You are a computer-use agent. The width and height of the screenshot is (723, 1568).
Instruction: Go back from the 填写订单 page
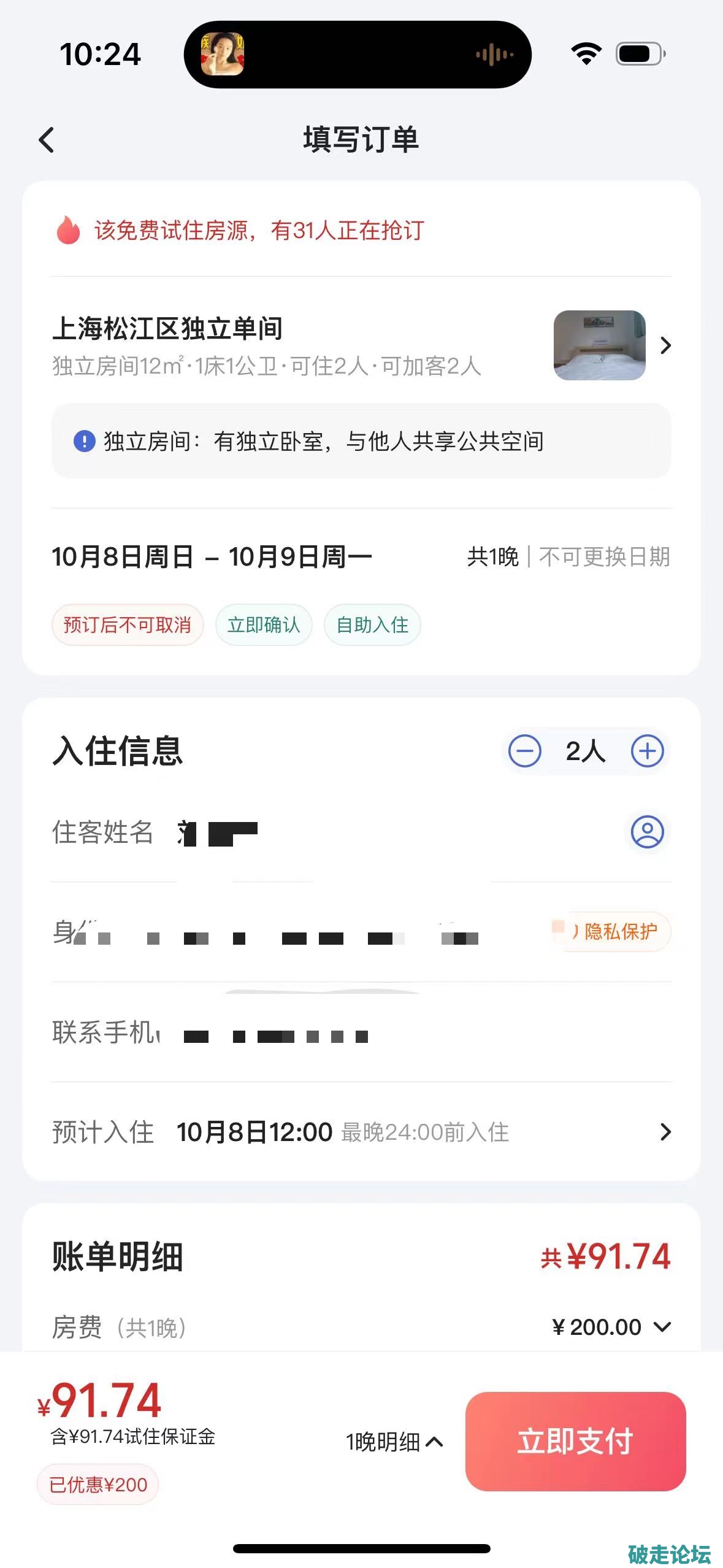[47, 140]
